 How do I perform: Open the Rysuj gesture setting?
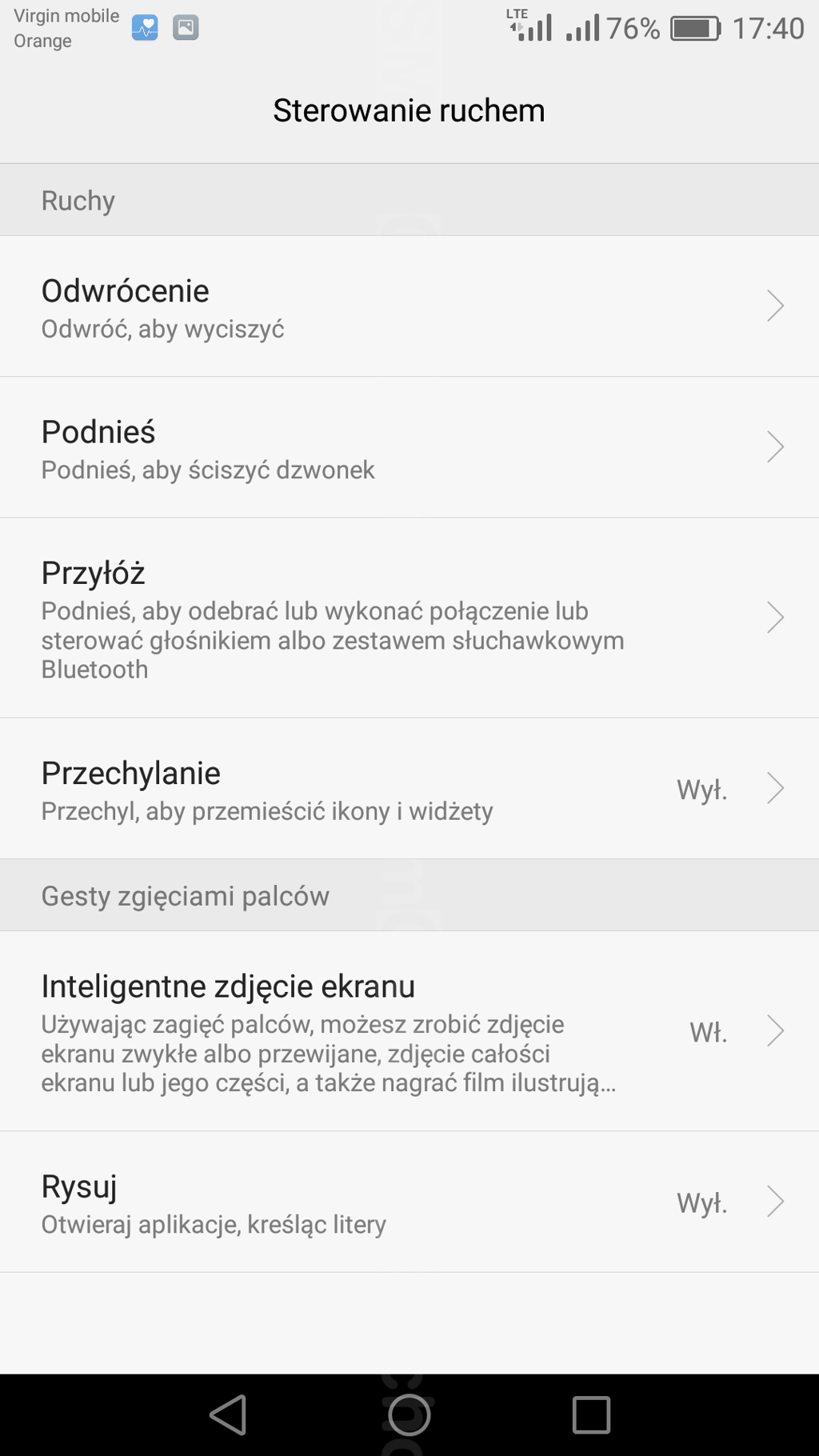408,1202
